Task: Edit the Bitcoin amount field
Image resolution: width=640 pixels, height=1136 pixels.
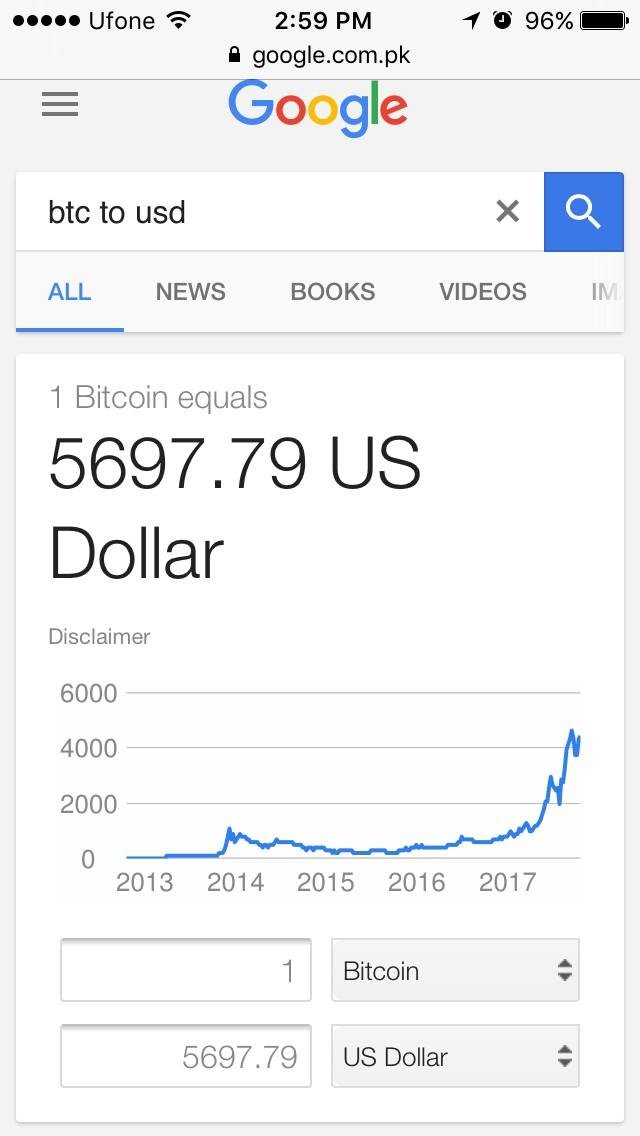Action: (186, 970)
